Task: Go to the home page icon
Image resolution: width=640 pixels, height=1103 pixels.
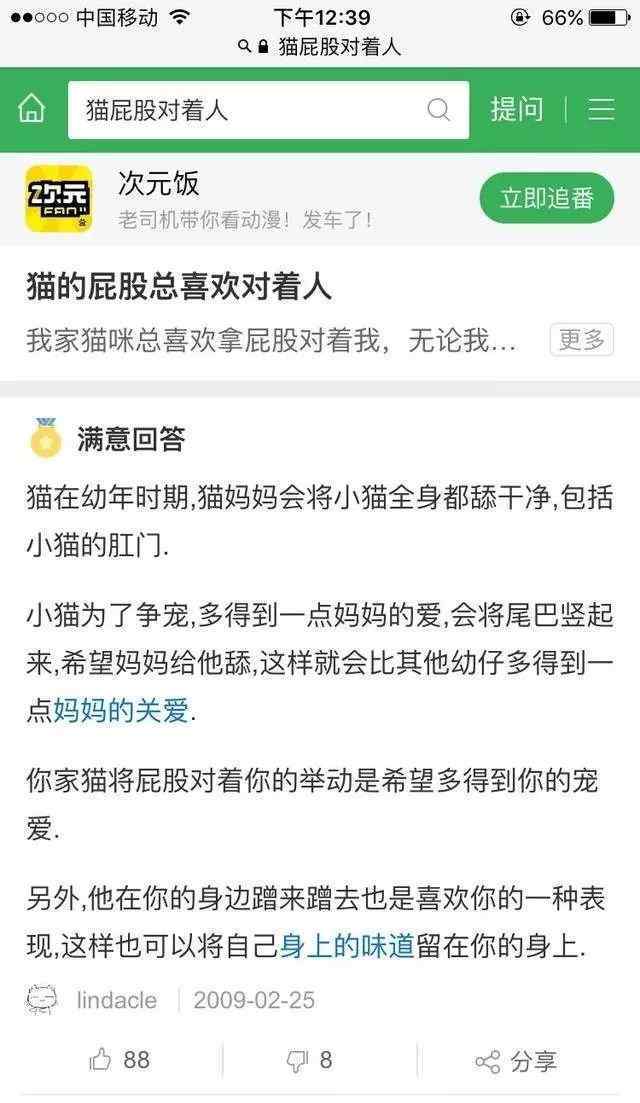Action: pos(32,110)
